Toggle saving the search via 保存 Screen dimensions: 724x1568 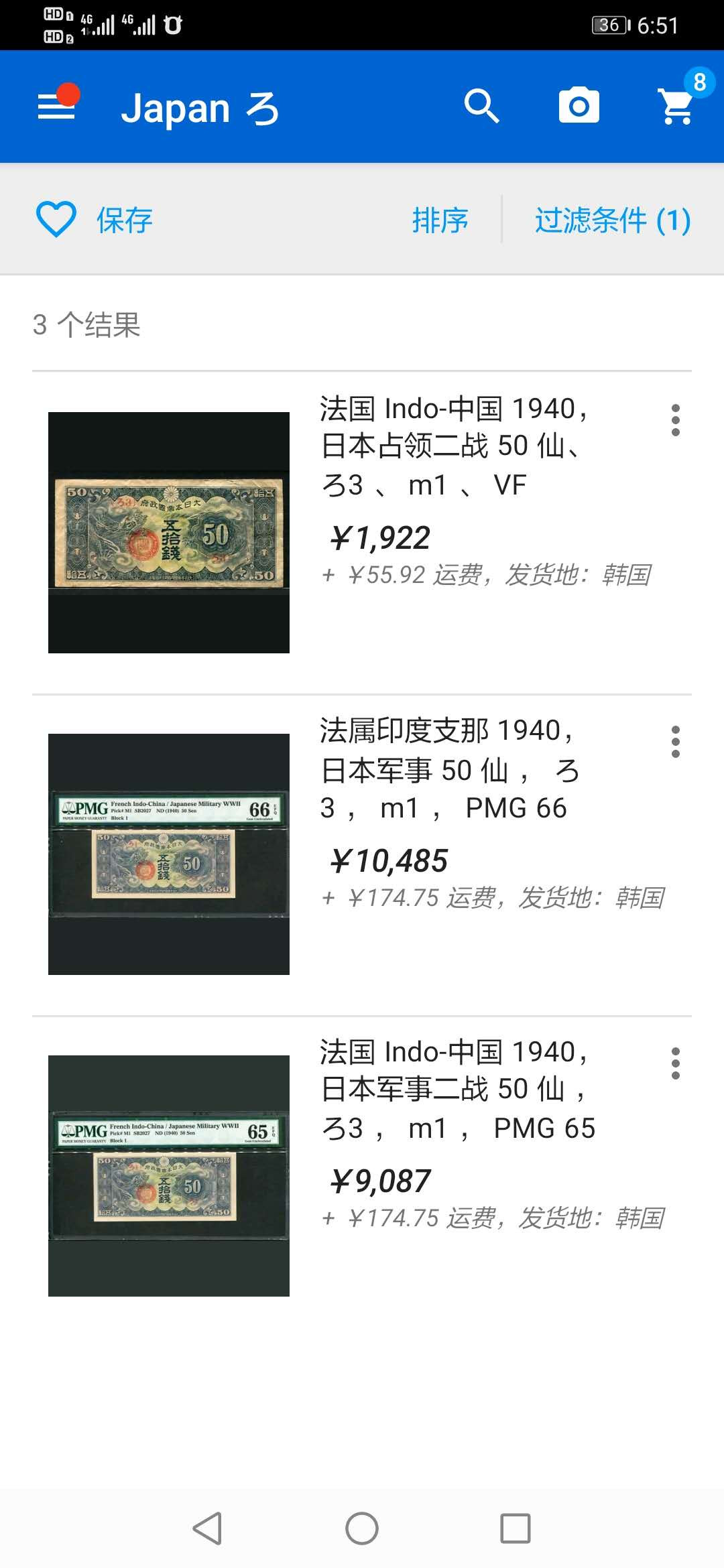(124, 220)
